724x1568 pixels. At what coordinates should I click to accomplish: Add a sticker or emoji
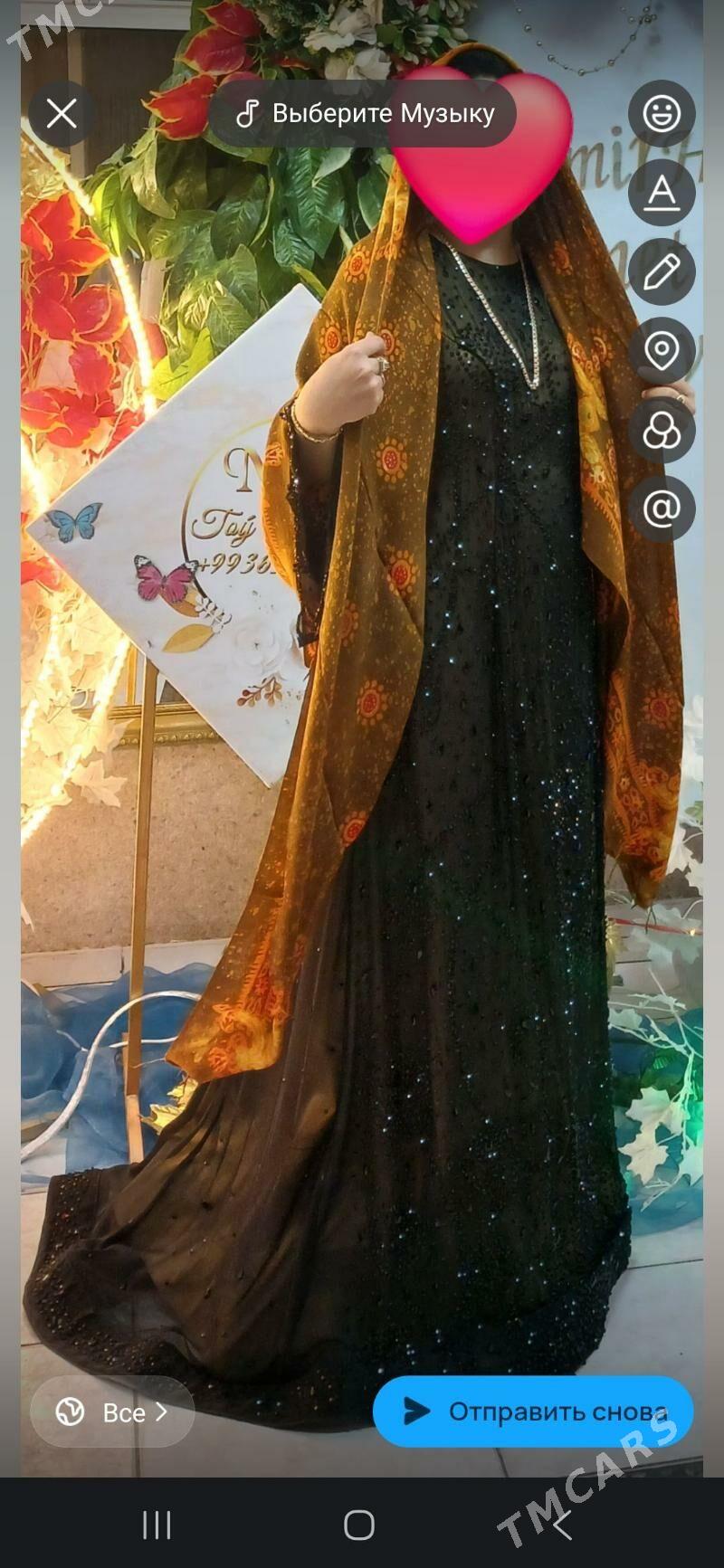point(662,114)
